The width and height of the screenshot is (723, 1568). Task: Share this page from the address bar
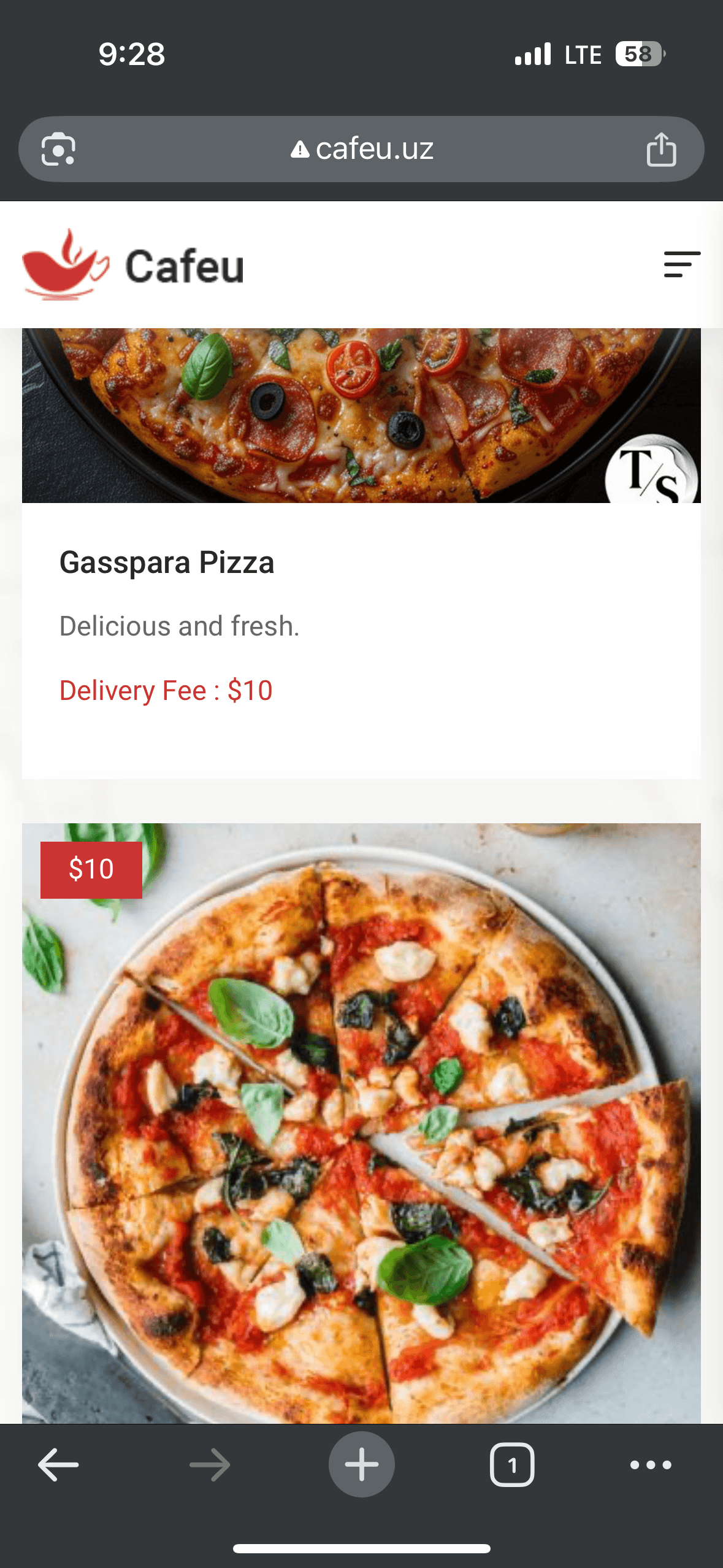click(x=661, y=149)
